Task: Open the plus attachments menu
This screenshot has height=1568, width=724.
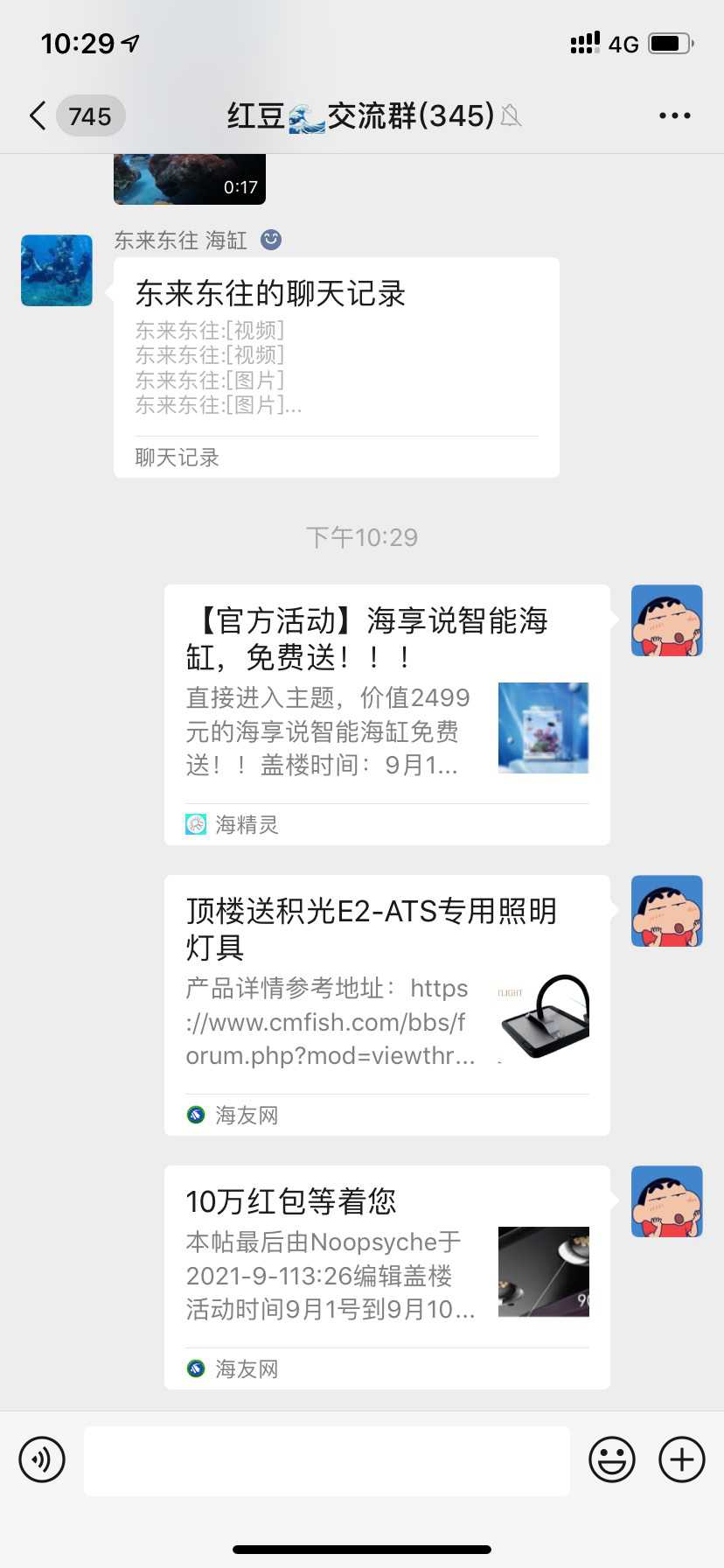Action: tap(681, 1459)
